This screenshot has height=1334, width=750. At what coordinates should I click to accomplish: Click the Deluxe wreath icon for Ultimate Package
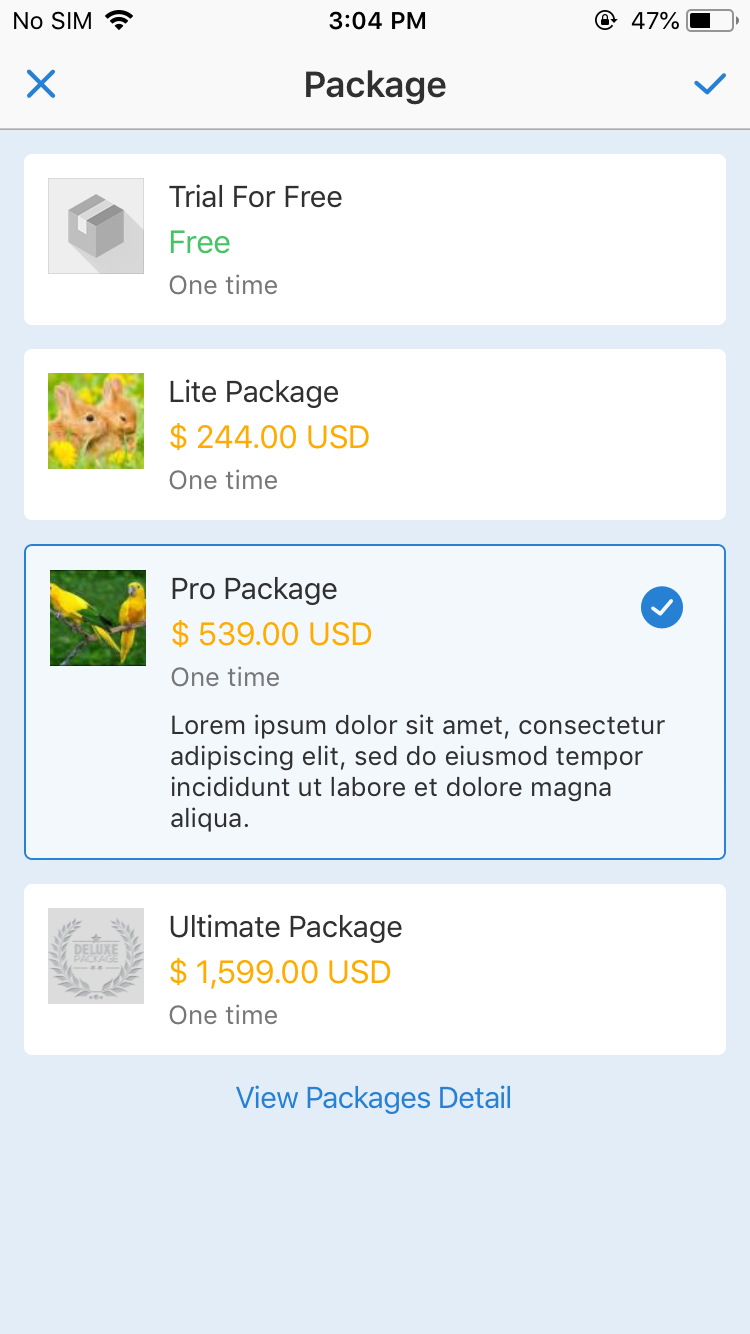tap(95, 955)
